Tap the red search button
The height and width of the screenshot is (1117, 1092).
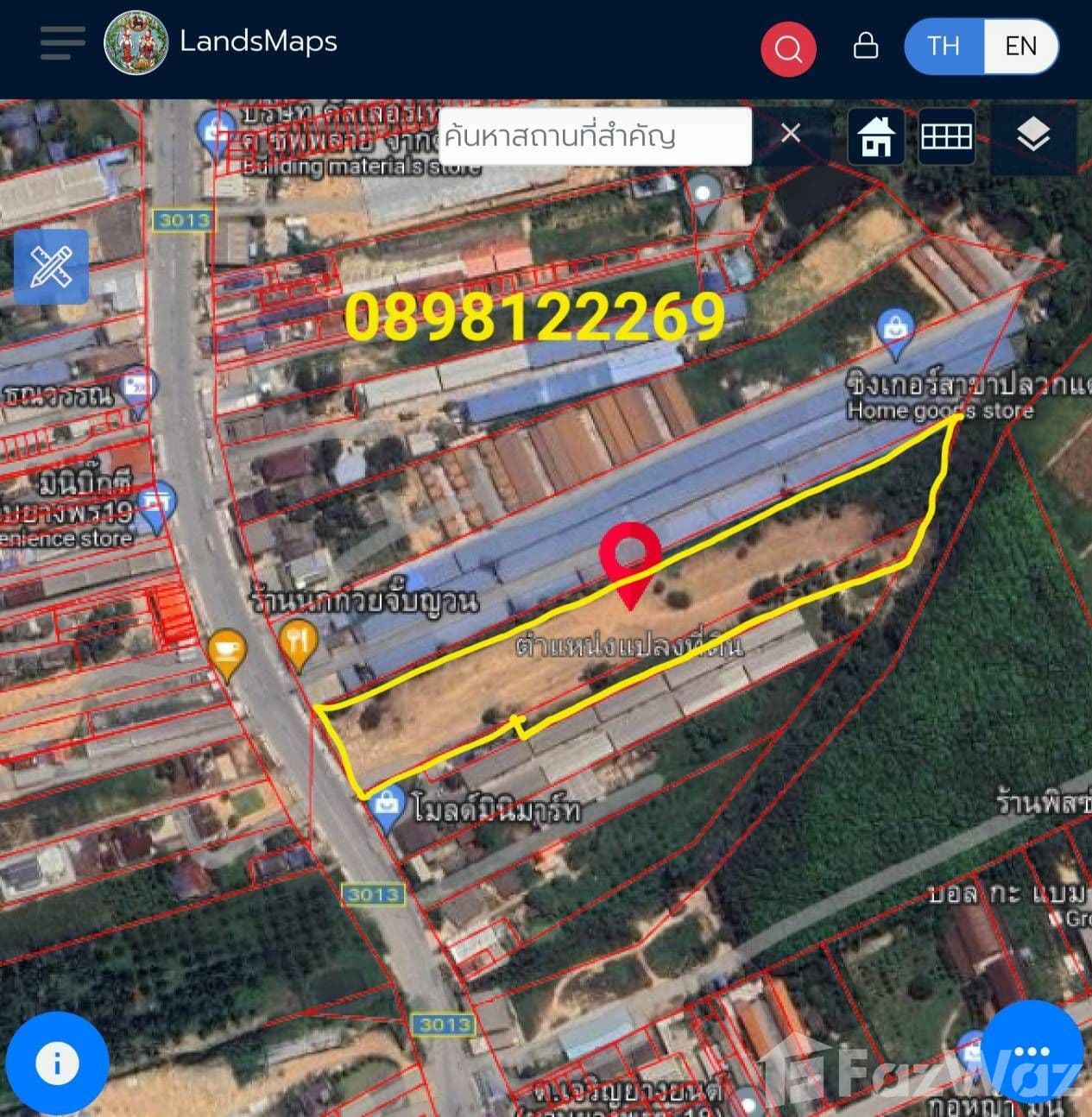(x=787, y=47)
